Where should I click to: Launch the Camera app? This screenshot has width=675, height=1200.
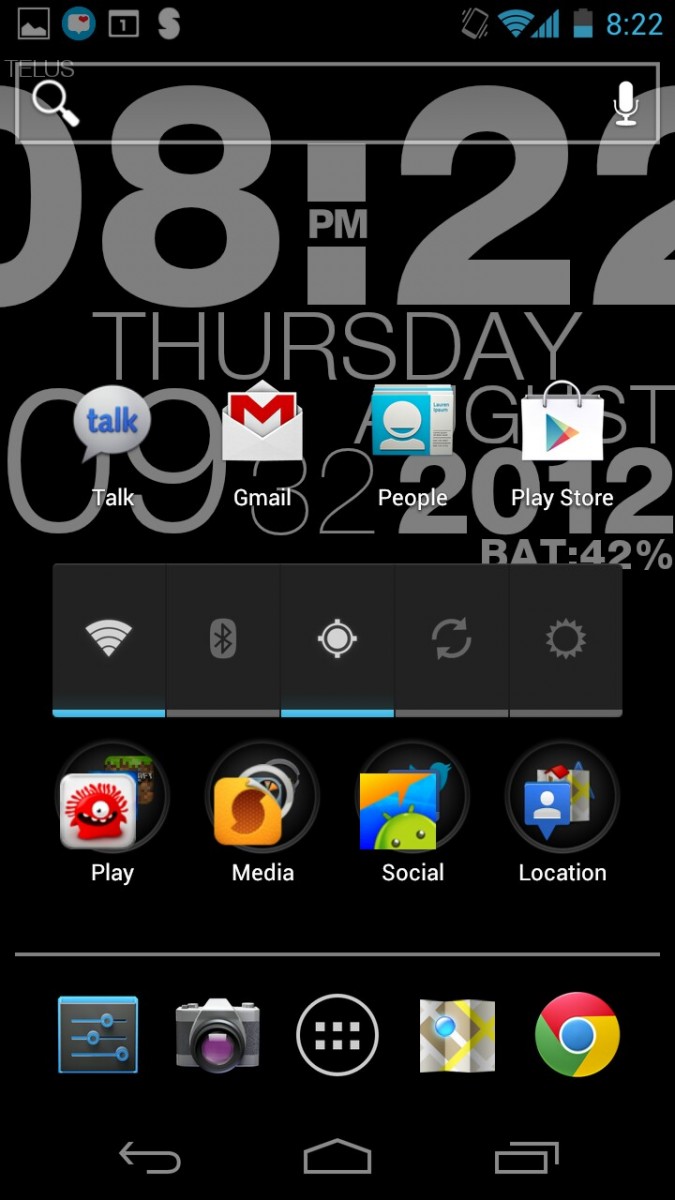pyautogui.click(x=218, y=1035)
